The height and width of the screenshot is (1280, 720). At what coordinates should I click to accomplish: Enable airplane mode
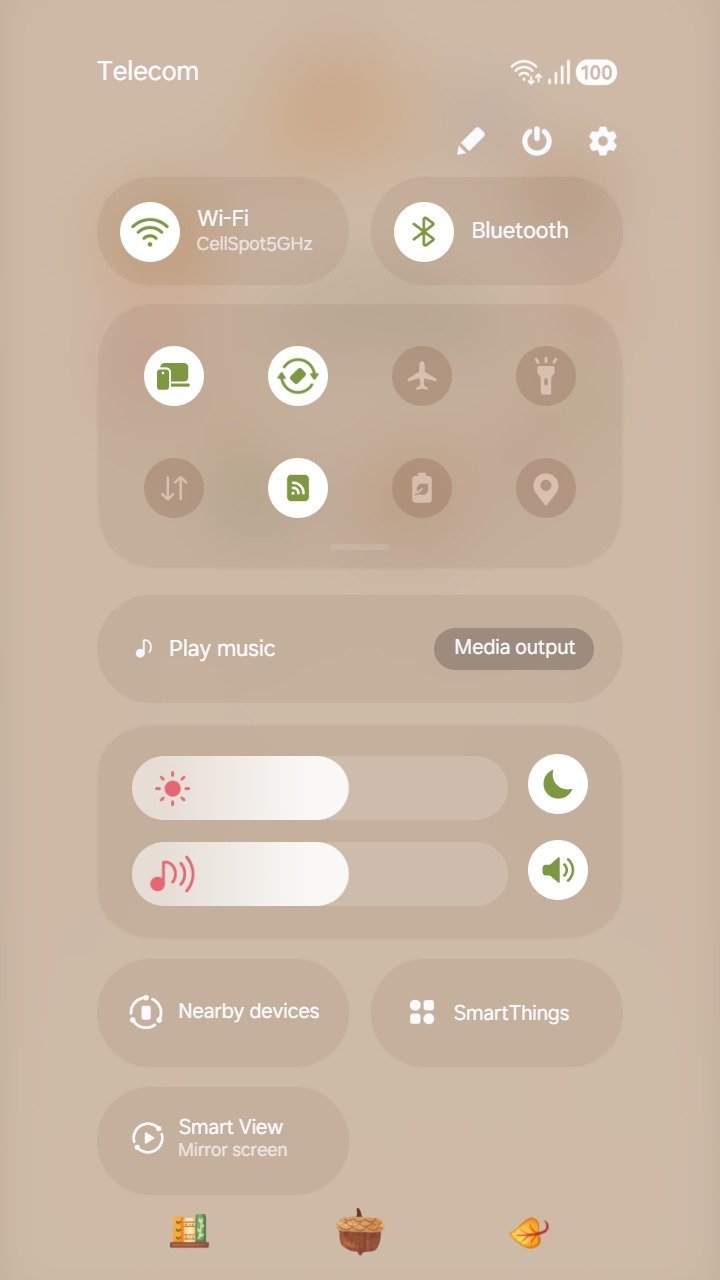coord(422,376)
